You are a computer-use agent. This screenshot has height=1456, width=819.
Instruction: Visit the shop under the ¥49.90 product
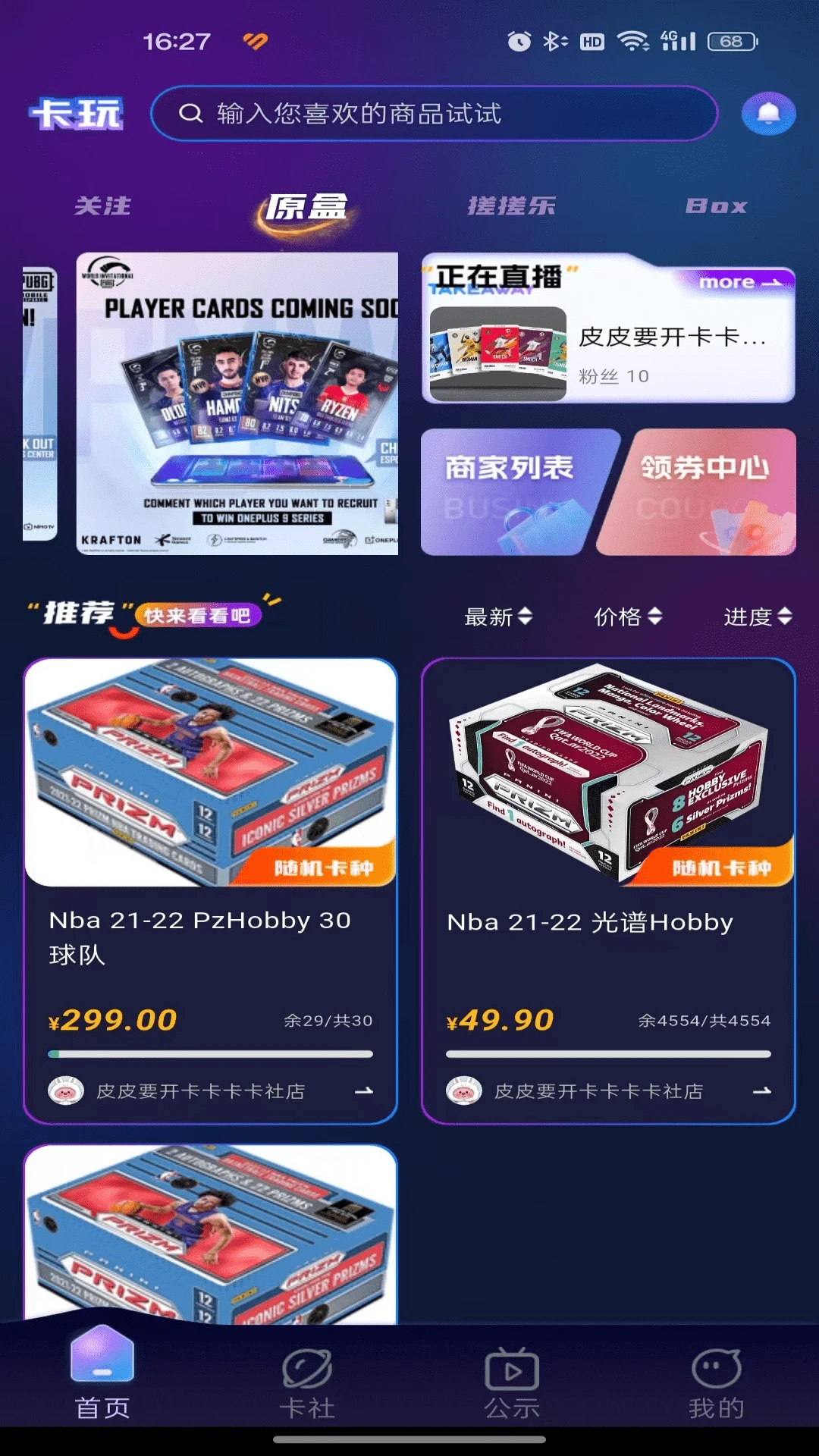(608, 1091)
